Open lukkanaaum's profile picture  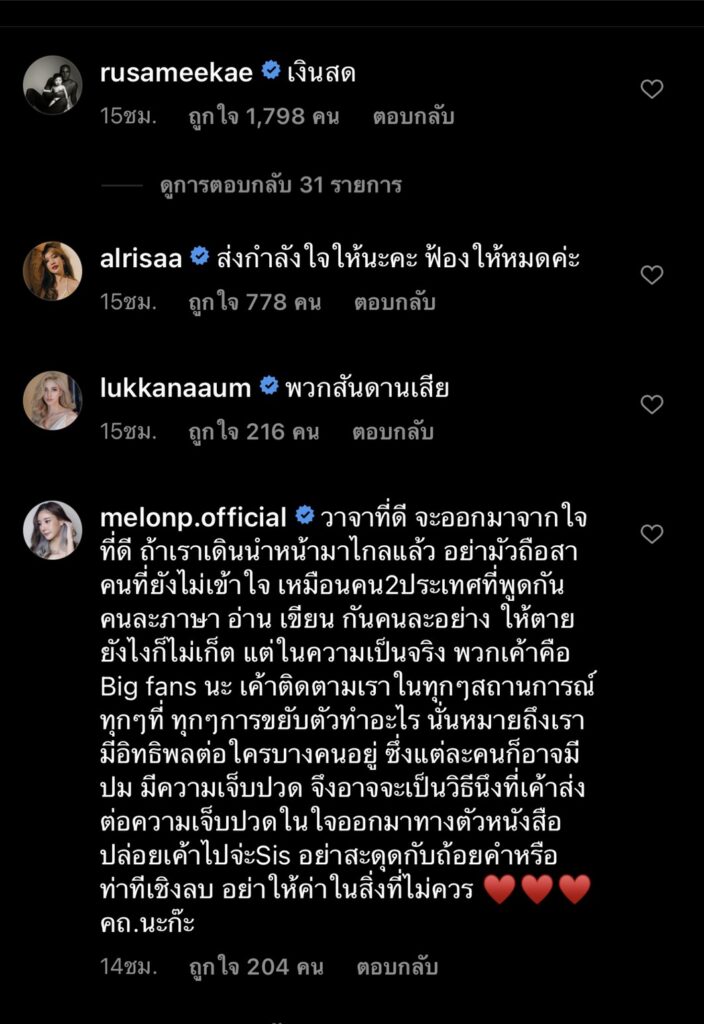[x=52, y=400]
